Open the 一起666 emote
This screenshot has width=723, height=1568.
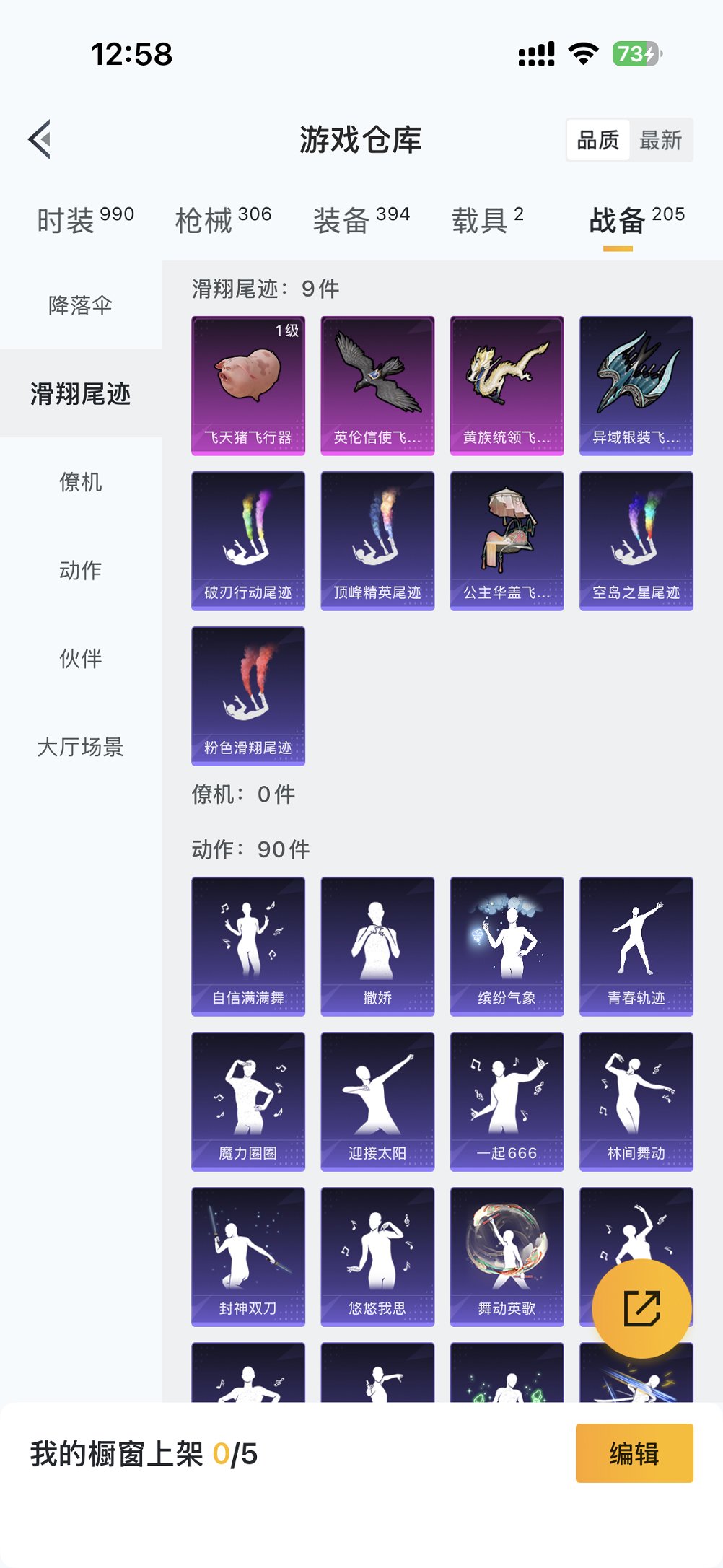(x=507, y=1101)
